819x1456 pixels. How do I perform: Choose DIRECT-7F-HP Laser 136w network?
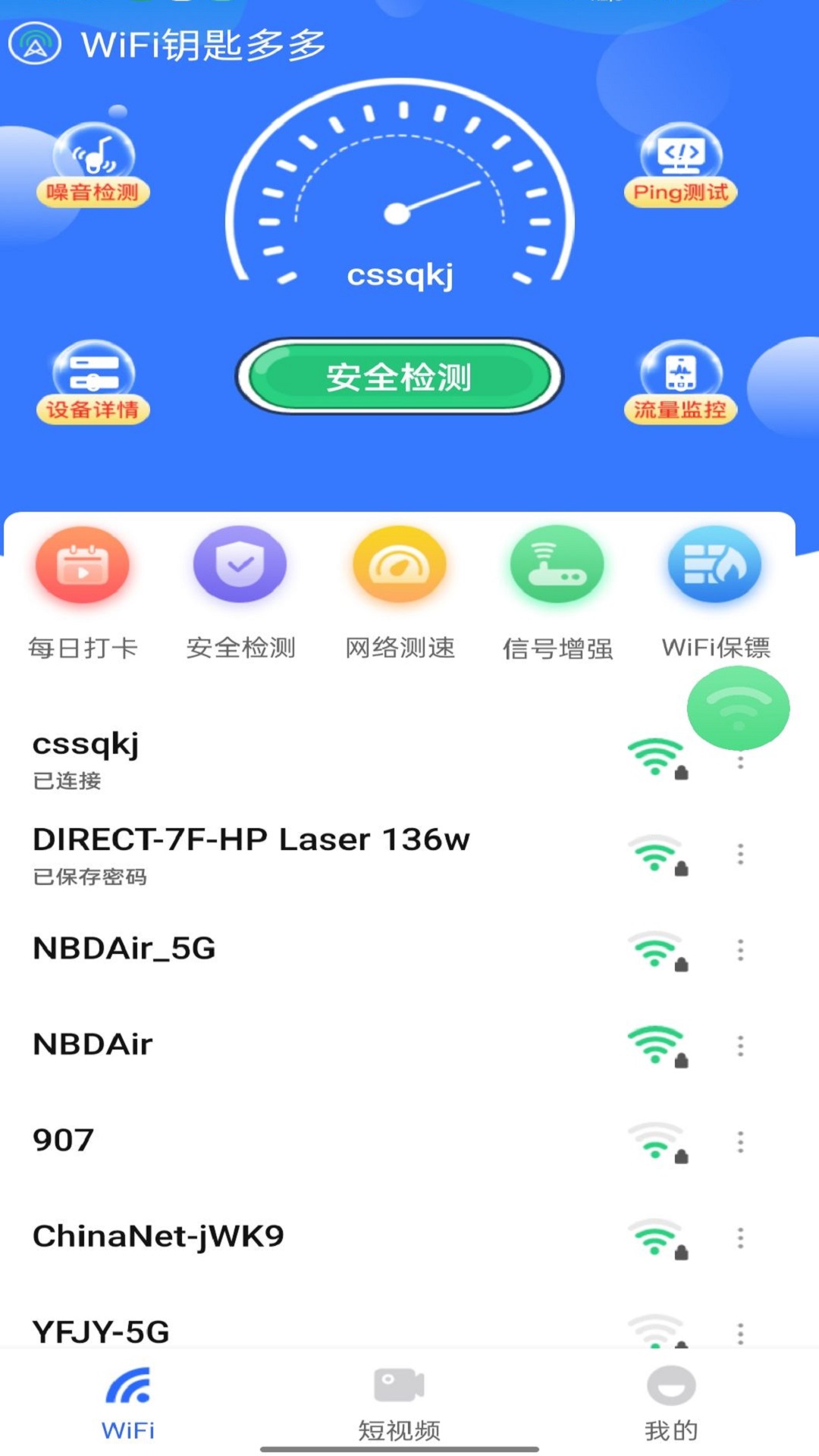[303, 855]
